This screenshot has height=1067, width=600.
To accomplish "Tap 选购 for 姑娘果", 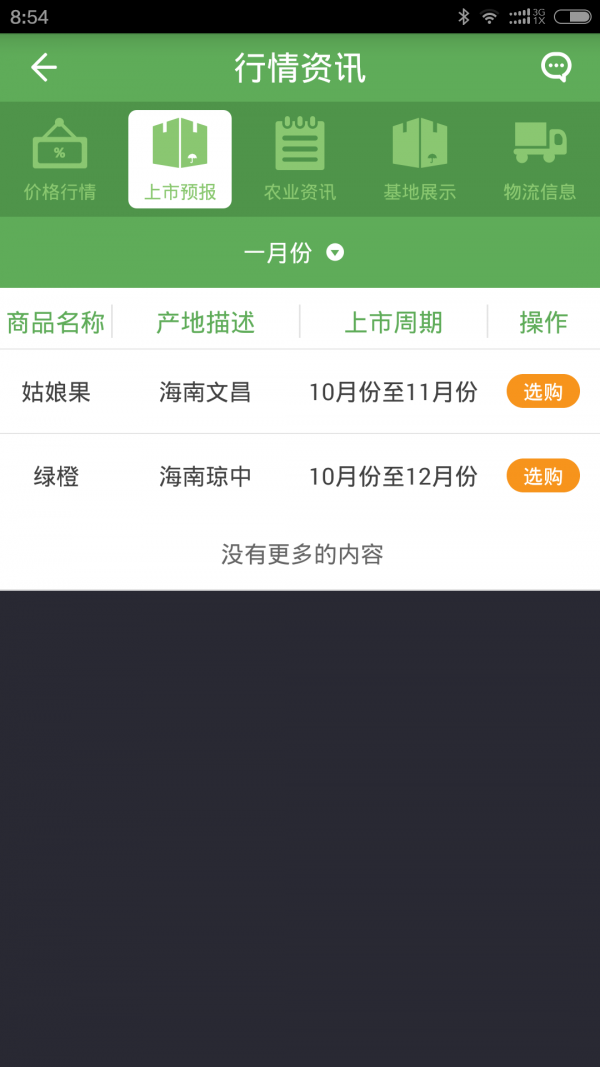I will click(543, 392).
